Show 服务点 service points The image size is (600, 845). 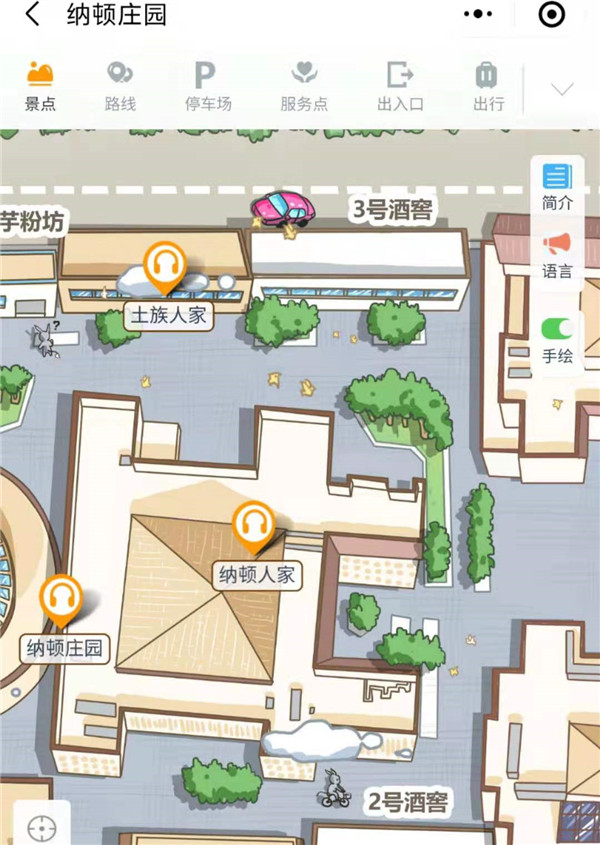point(304,86)
